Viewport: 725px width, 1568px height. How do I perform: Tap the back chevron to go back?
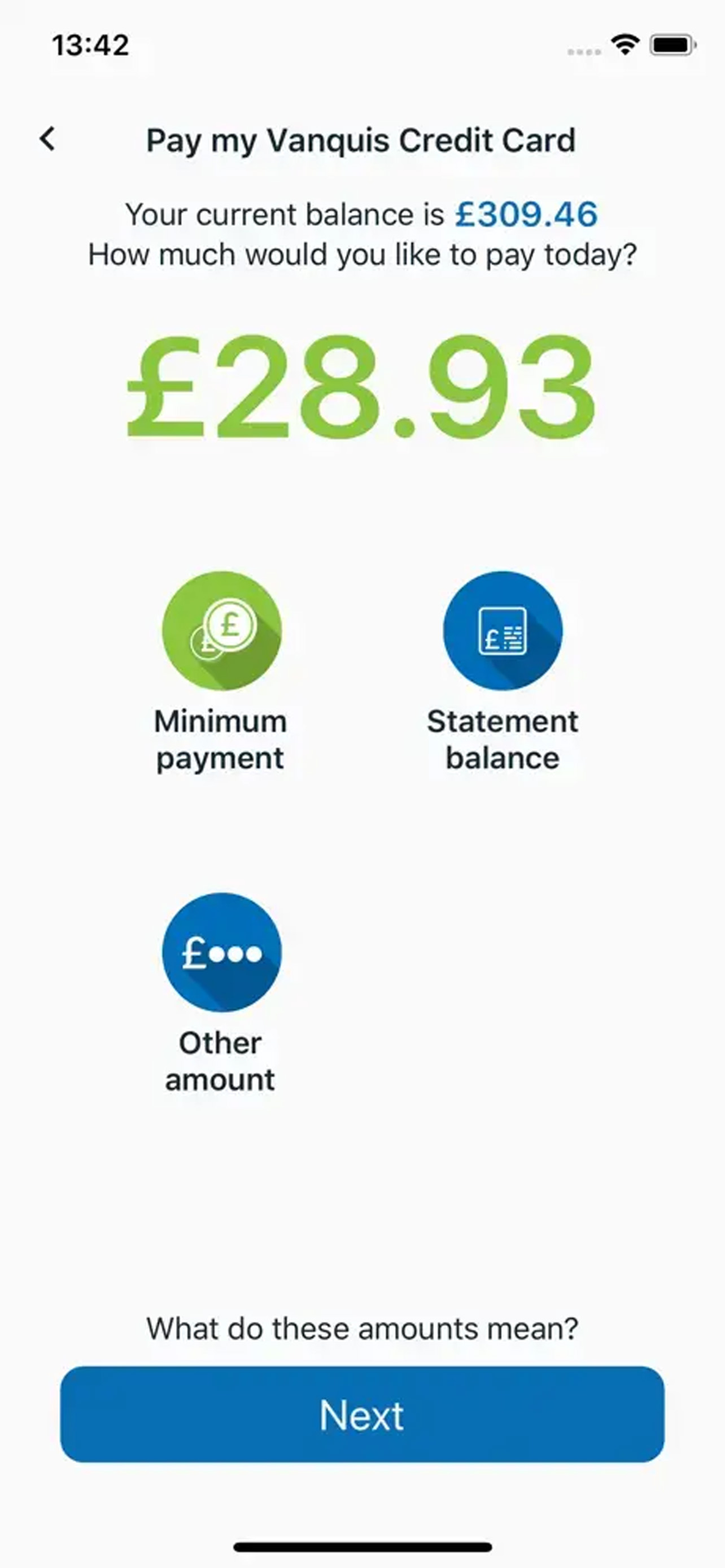(47, 139)
